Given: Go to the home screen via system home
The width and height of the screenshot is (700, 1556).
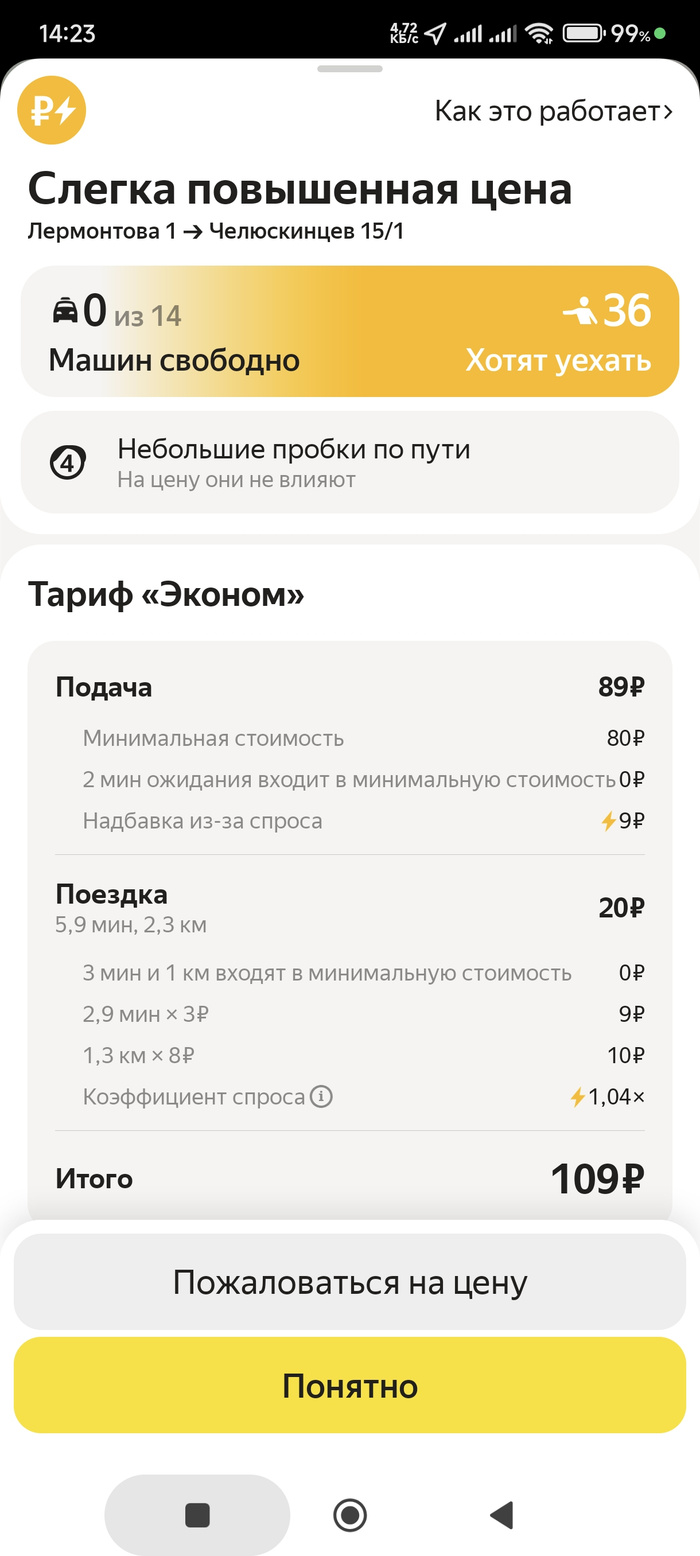Looking at the screenshot, I should (350, 1515).
